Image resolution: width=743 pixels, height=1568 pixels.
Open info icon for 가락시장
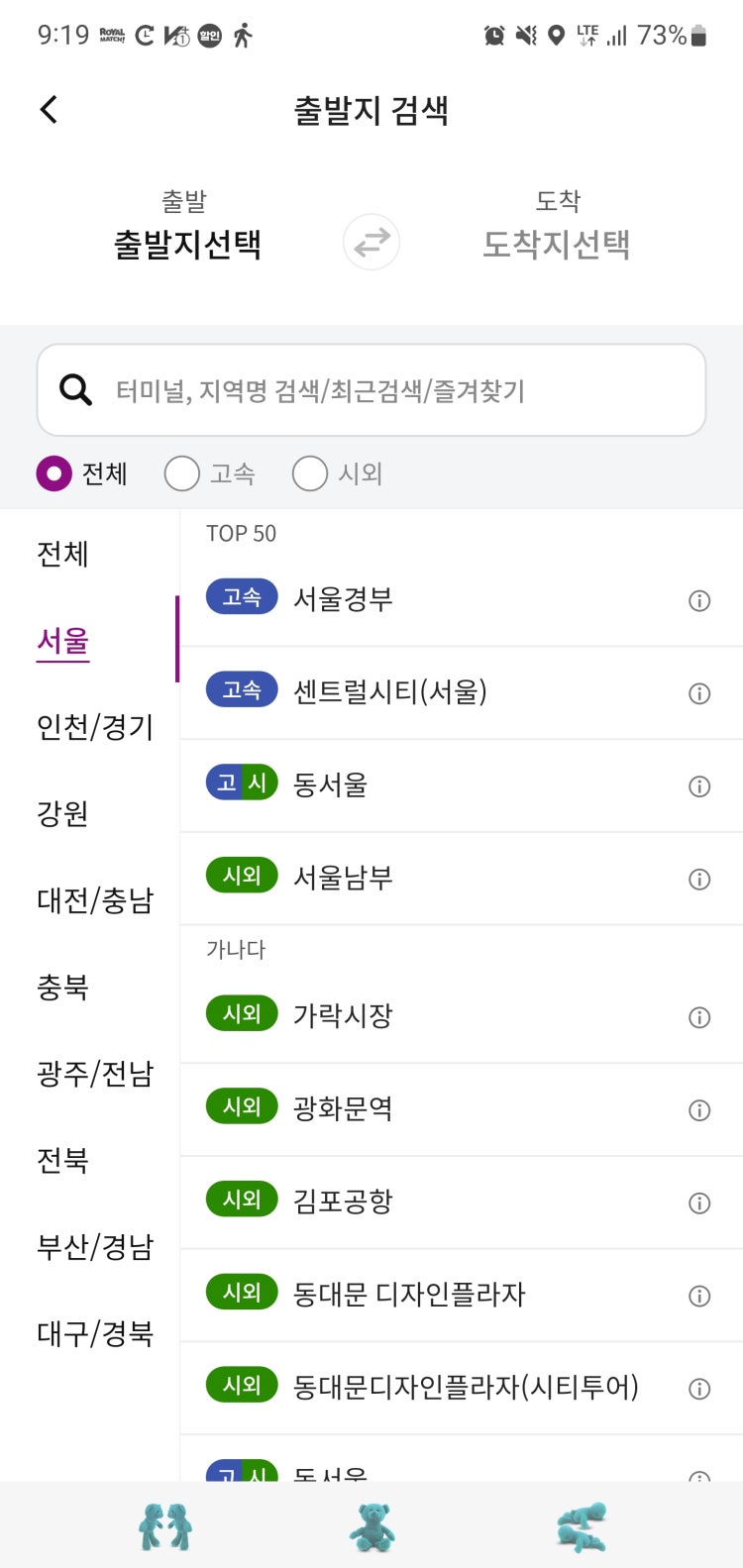(x=699, y=1017)
